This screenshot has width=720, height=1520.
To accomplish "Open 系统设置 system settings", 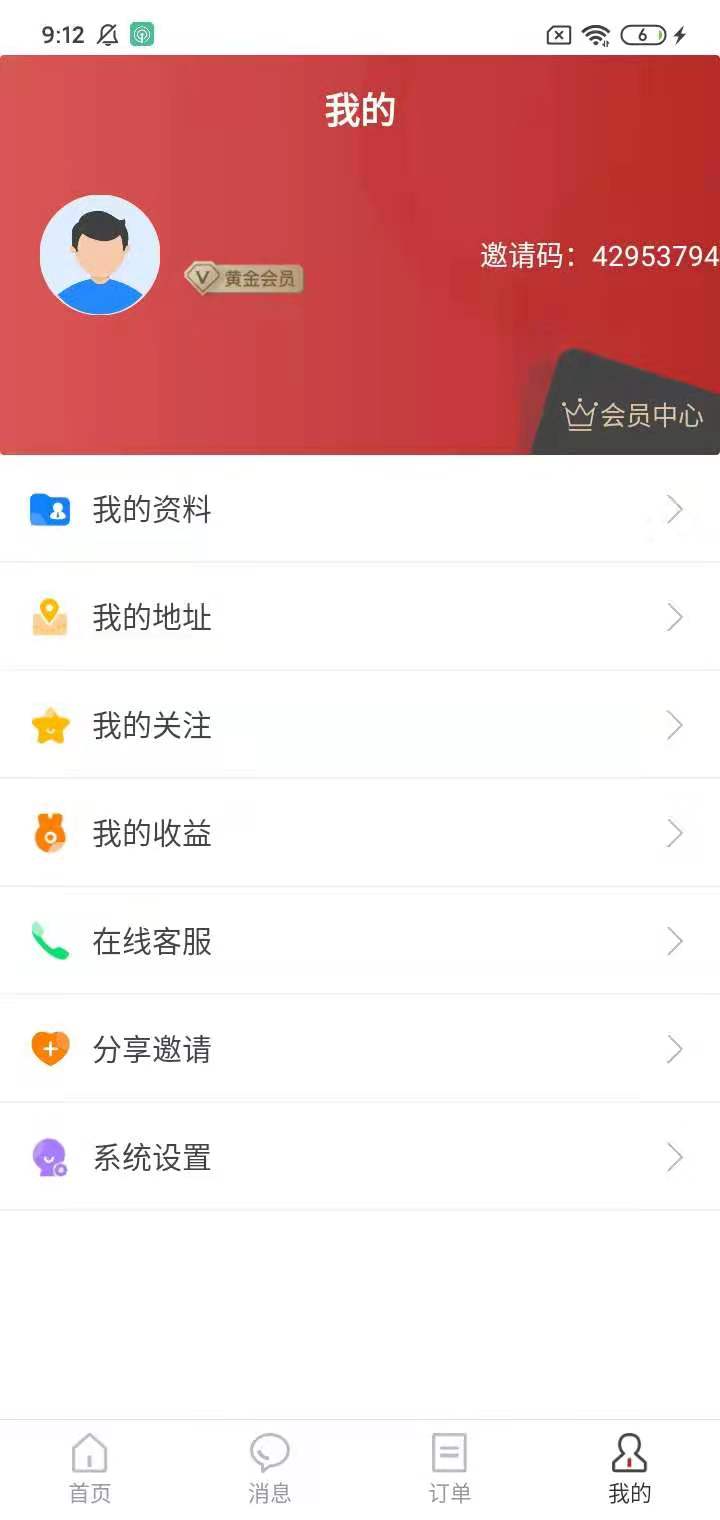I will coord(360,1158).
